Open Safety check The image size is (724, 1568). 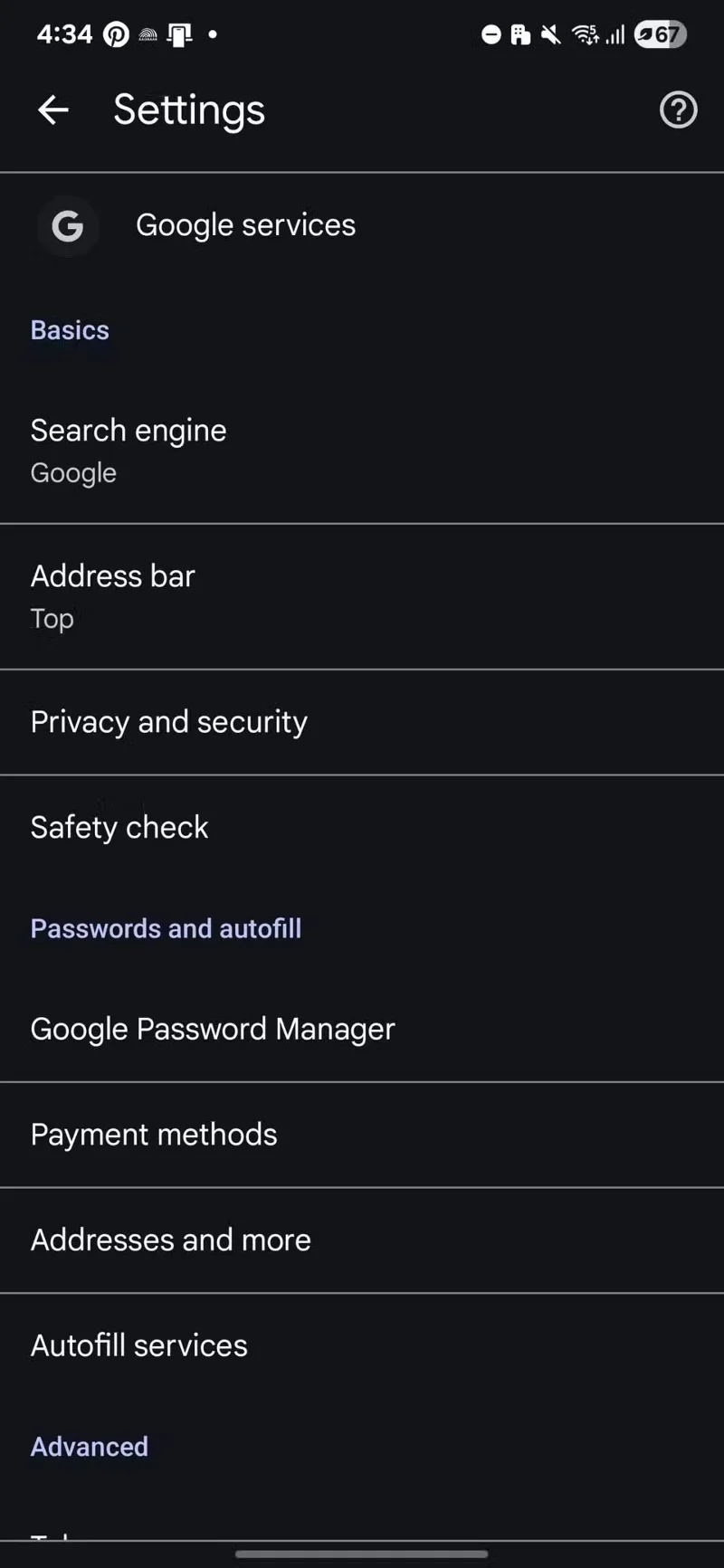362,826
